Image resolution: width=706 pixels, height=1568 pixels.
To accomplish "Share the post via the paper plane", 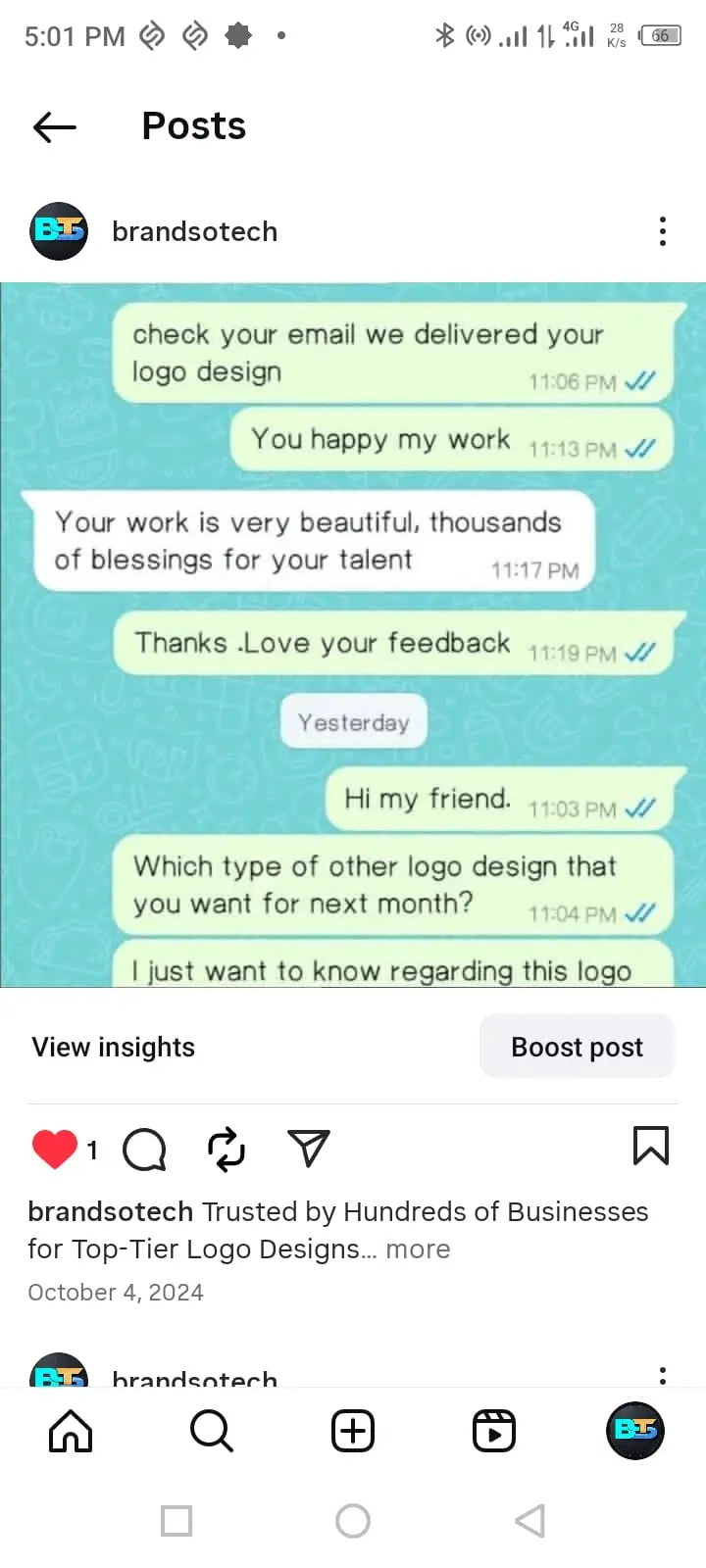I will [308, 1149].
